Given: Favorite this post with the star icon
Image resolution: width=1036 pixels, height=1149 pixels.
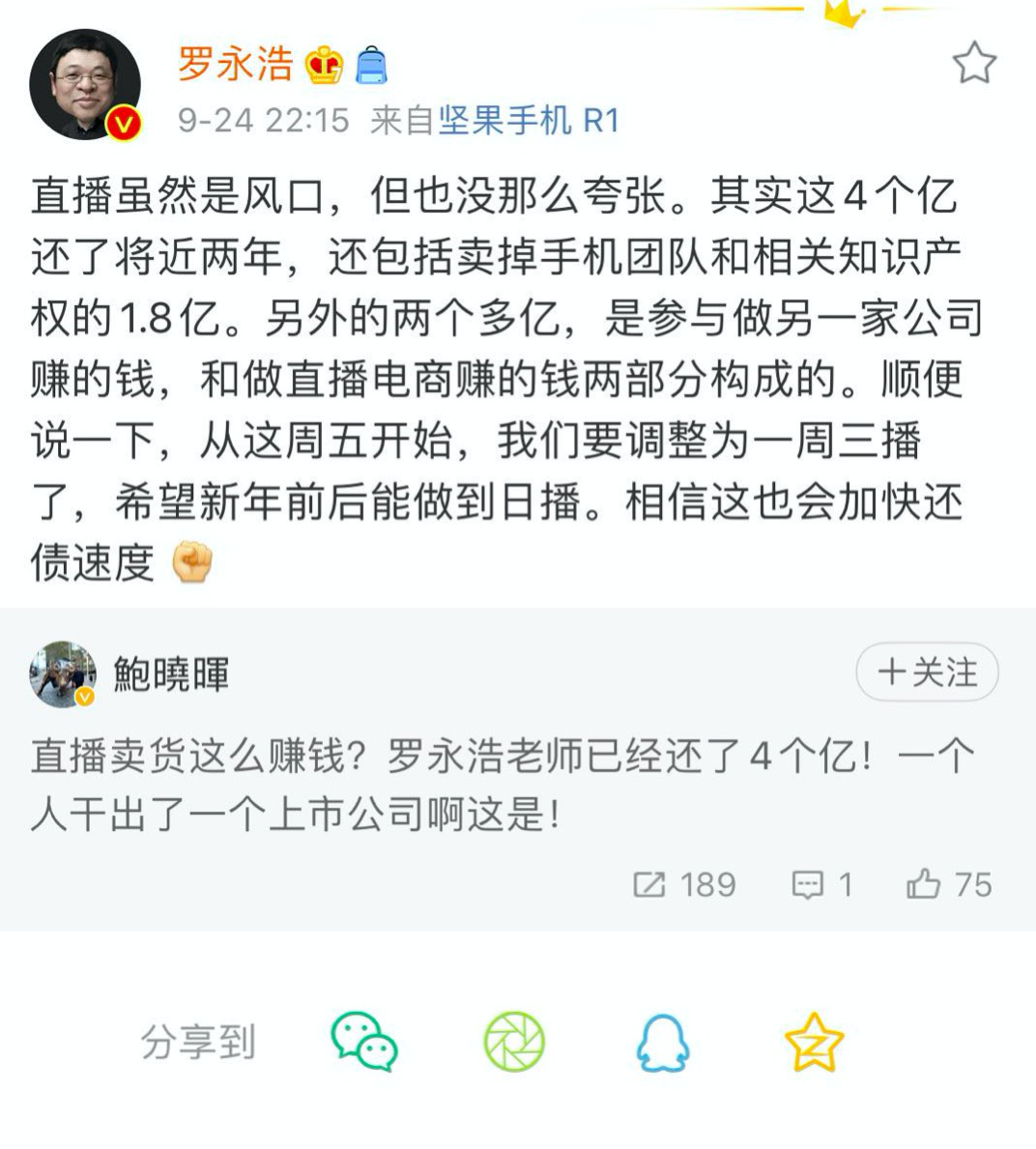Looking at the screenshot, I should [x=973, y=64].
